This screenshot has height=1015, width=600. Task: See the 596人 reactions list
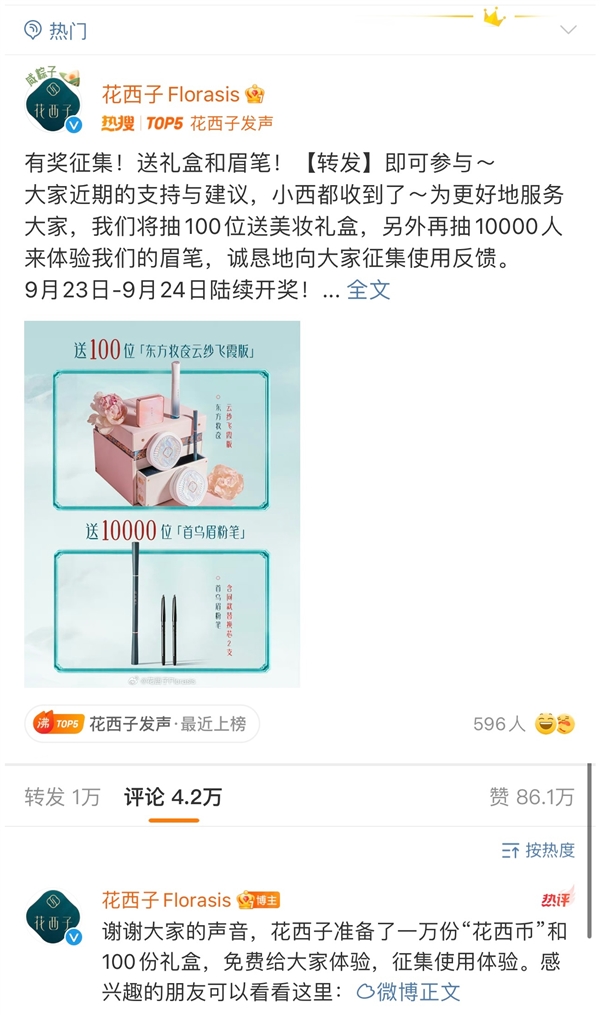click(x=525, y=724)
